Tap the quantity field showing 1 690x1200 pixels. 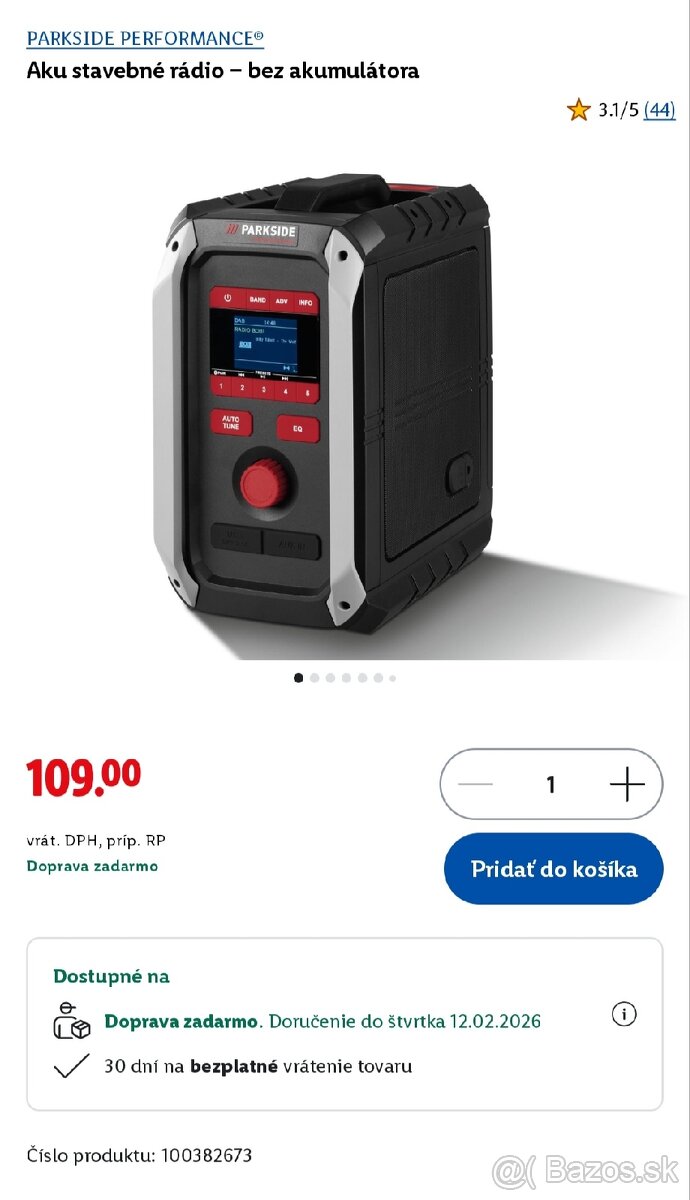551,785
